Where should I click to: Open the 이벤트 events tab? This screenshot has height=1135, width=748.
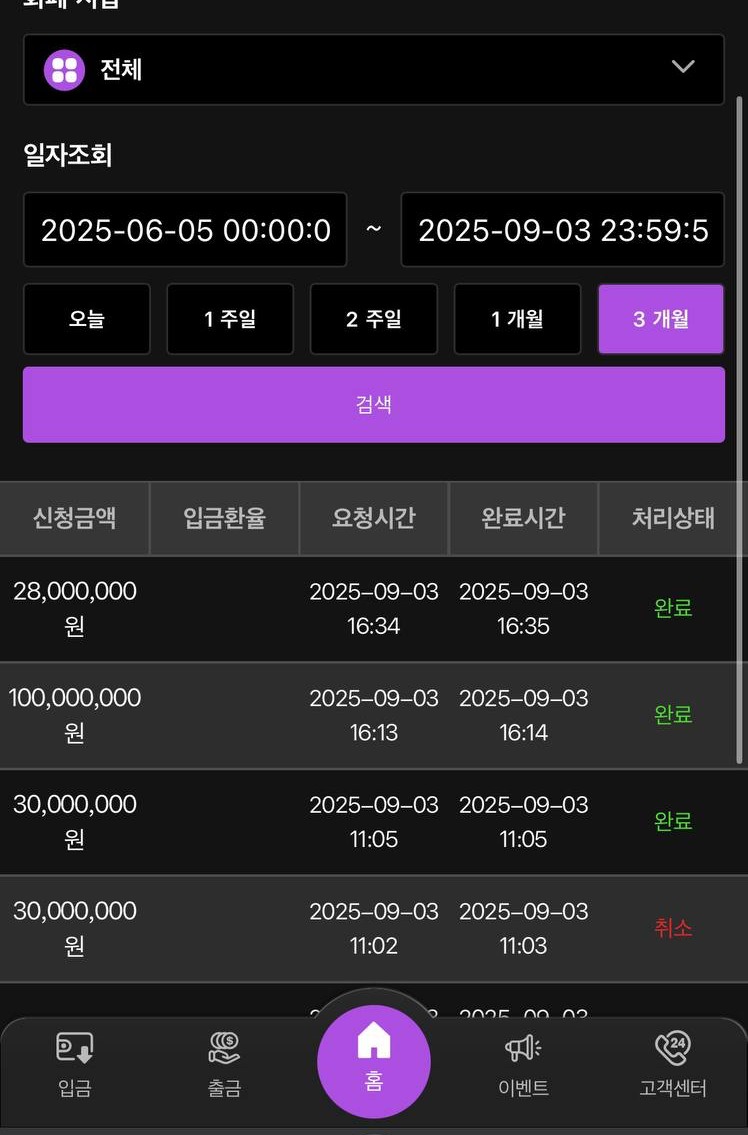tap(523, 1065)
